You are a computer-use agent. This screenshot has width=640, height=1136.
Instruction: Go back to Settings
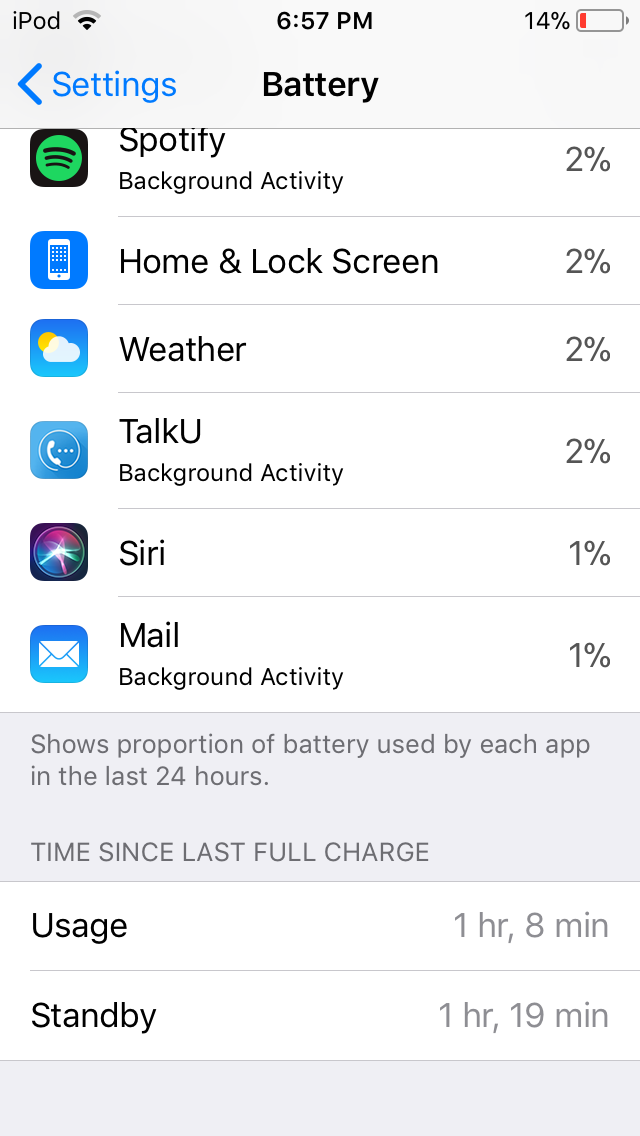[97, 85]
